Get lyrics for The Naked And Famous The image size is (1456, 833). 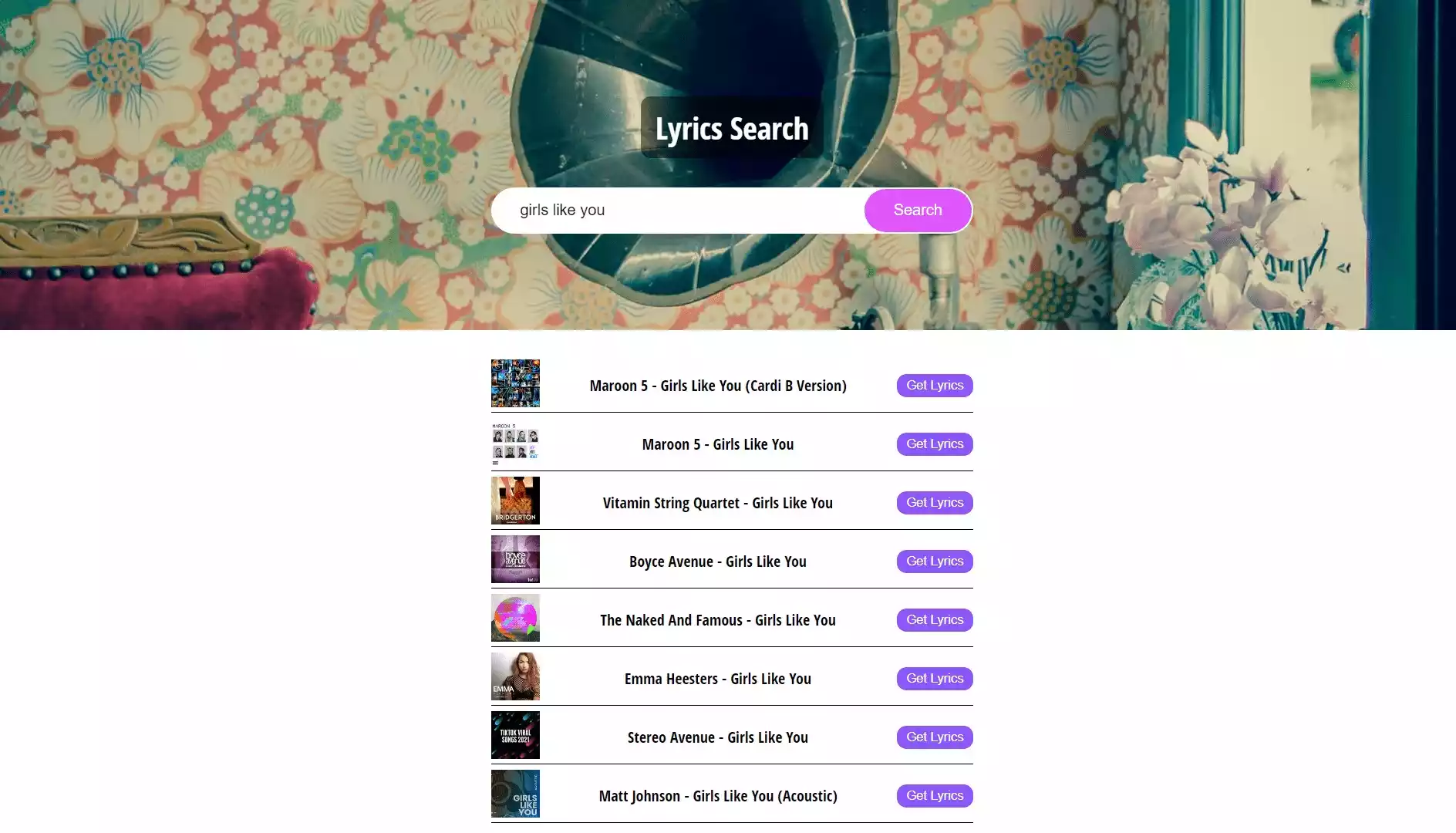pos(935,620)
